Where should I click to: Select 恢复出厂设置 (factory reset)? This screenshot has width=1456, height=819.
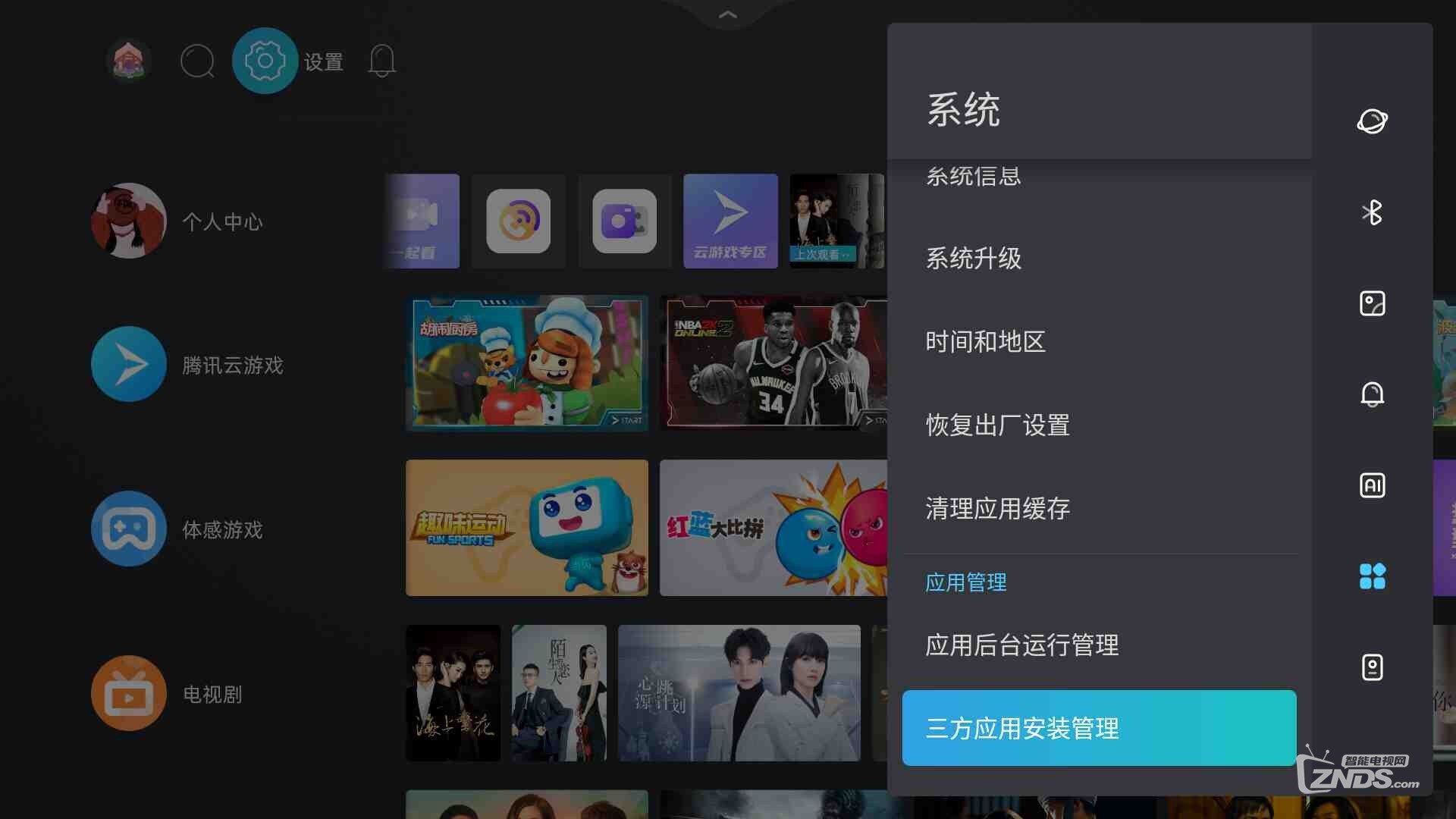(997, 425)
